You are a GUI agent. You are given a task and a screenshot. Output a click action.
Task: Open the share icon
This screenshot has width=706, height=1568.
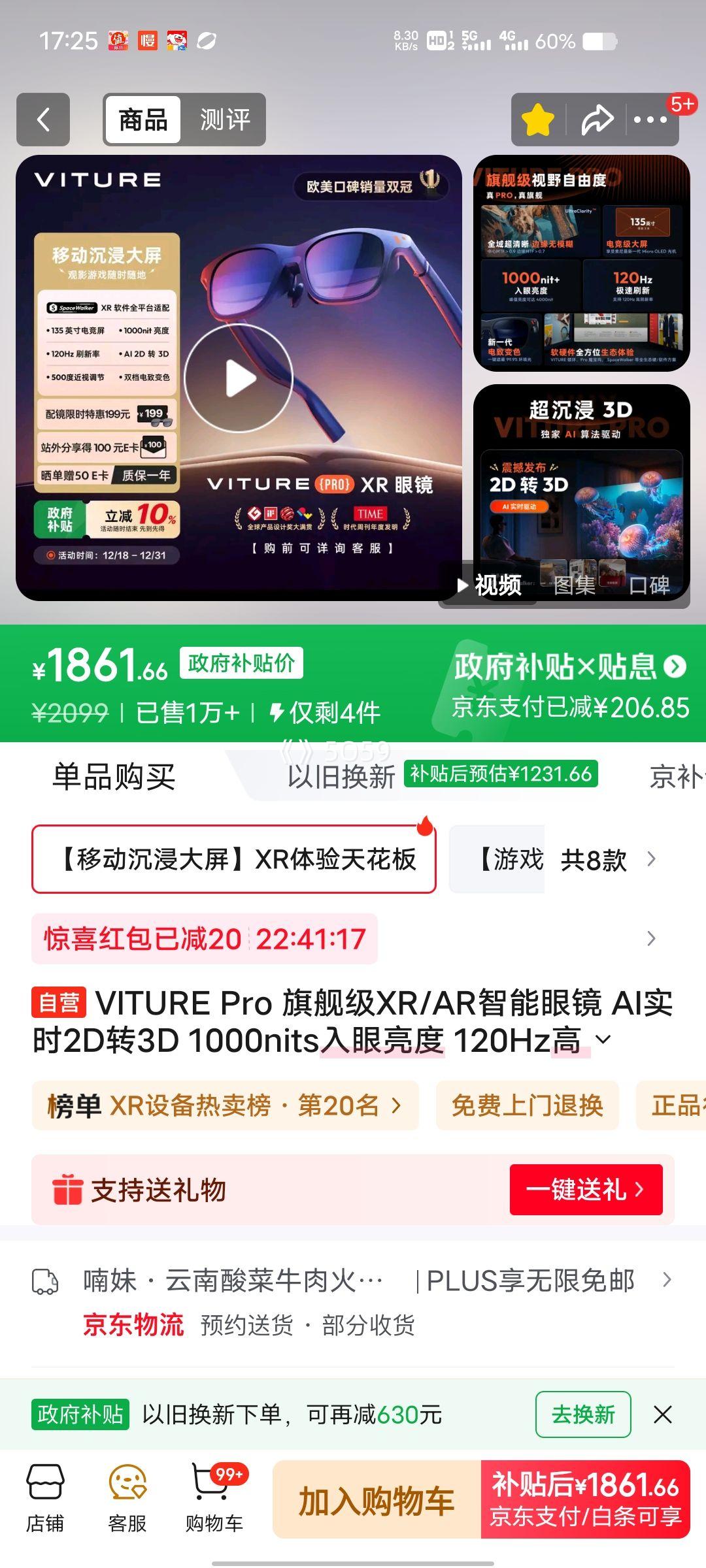596,120
